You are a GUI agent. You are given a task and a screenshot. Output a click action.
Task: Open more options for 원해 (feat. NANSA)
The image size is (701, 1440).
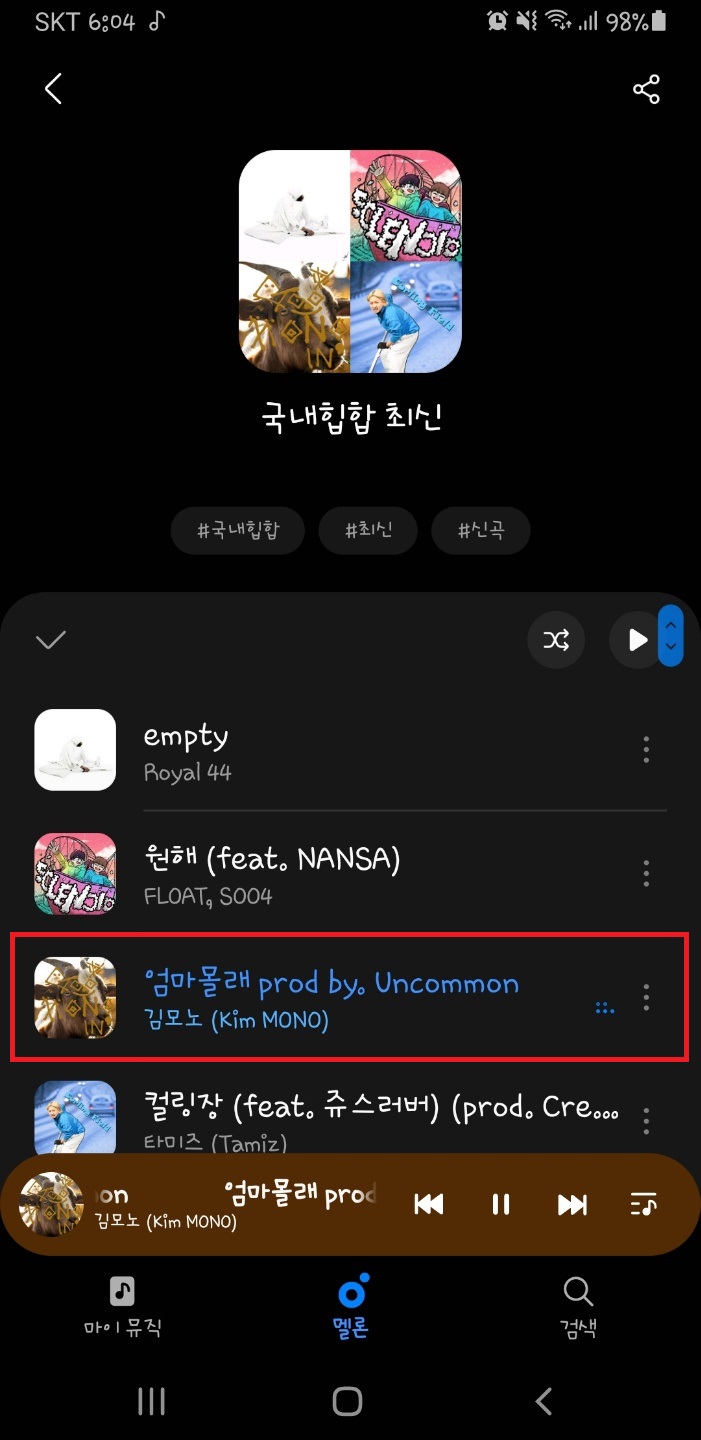pyautogui.click(x=646, y=872)
